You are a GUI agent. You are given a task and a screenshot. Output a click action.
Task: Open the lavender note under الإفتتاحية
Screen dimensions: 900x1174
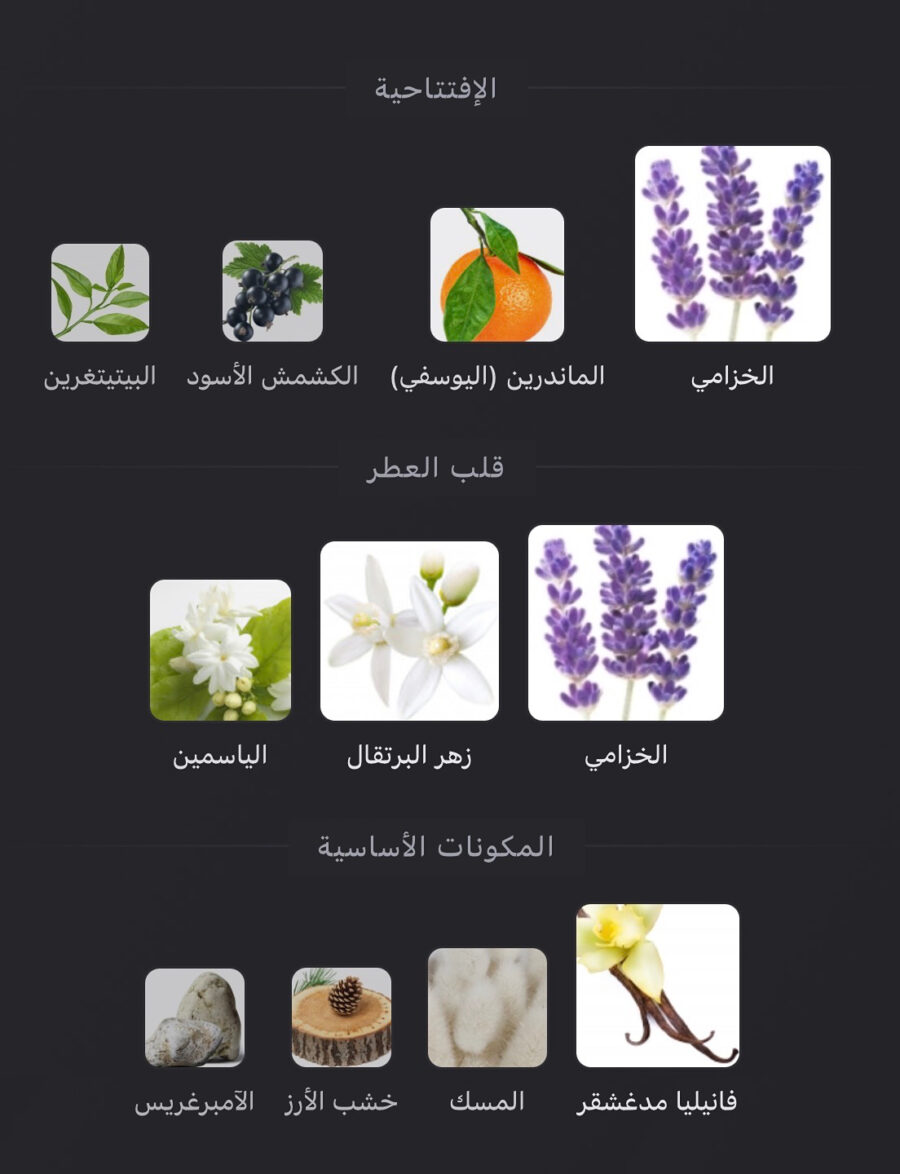click(732, 244)
